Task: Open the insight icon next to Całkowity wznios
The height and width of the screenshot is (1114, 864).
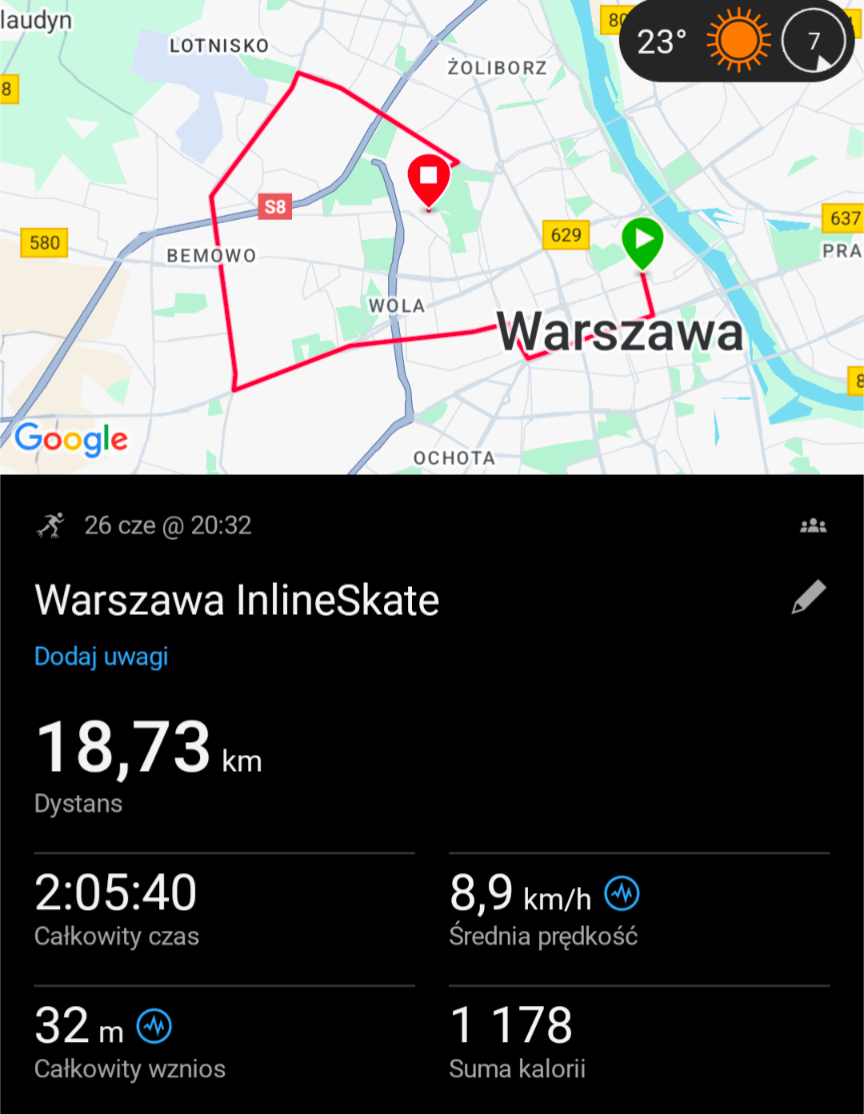Action: pyautogui.click(x=155, y=1025)
